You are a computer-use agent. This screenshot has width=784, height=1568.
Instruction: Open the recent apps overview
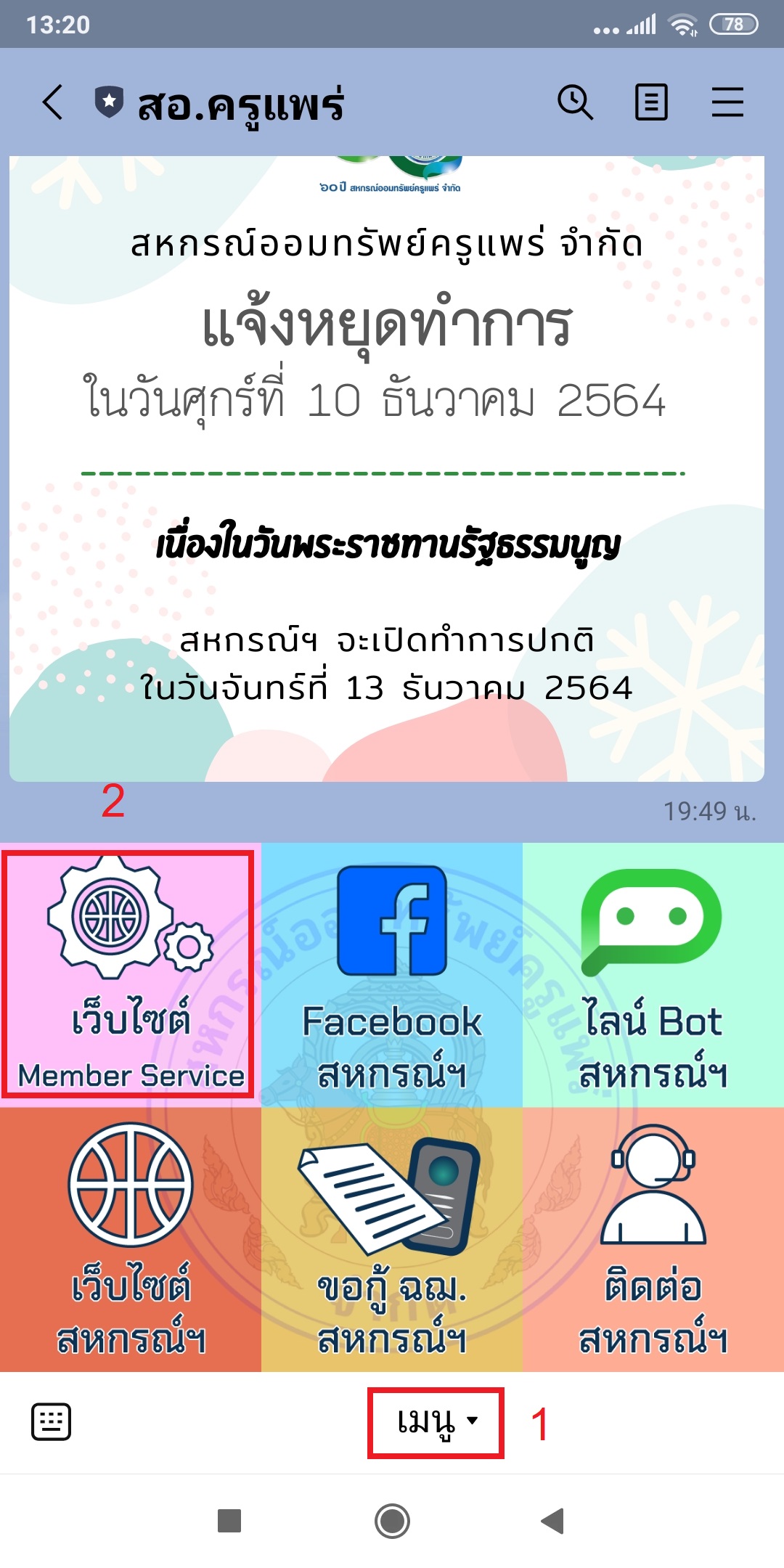229,1521
